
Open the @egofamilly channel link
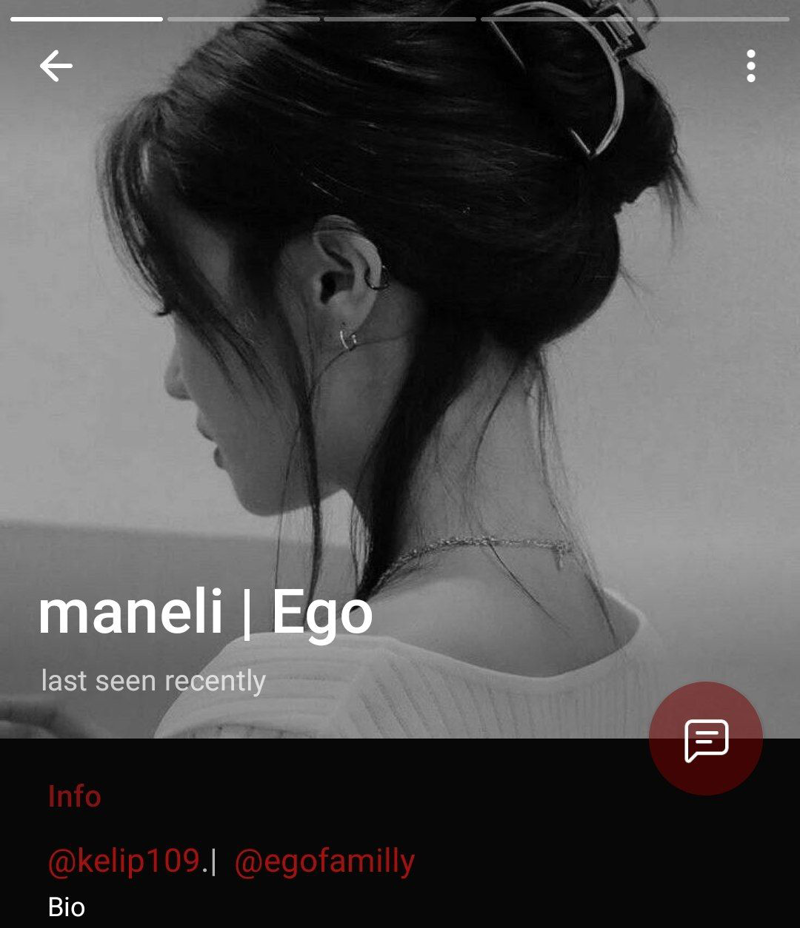point(324,861)
